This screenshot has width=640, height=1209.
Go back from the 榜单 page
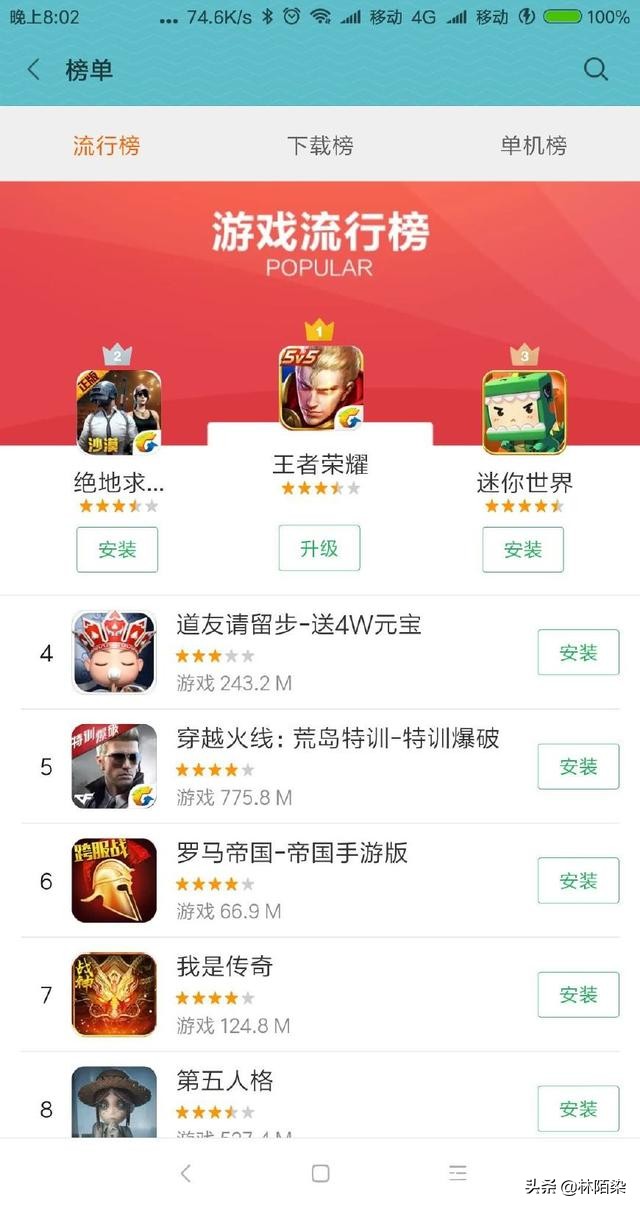coord(34,70)
